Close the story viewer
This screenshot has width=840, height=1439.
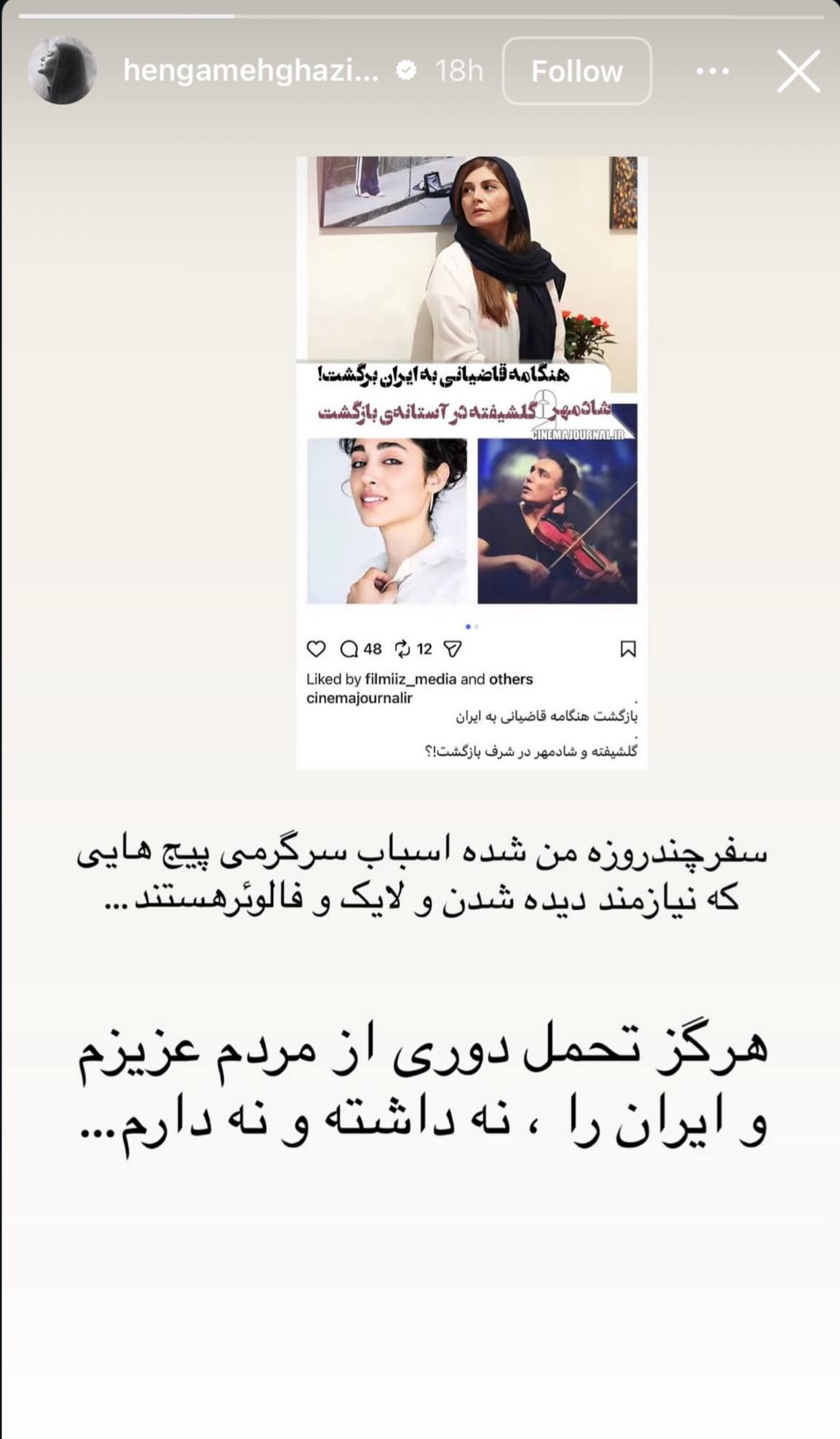798,71
